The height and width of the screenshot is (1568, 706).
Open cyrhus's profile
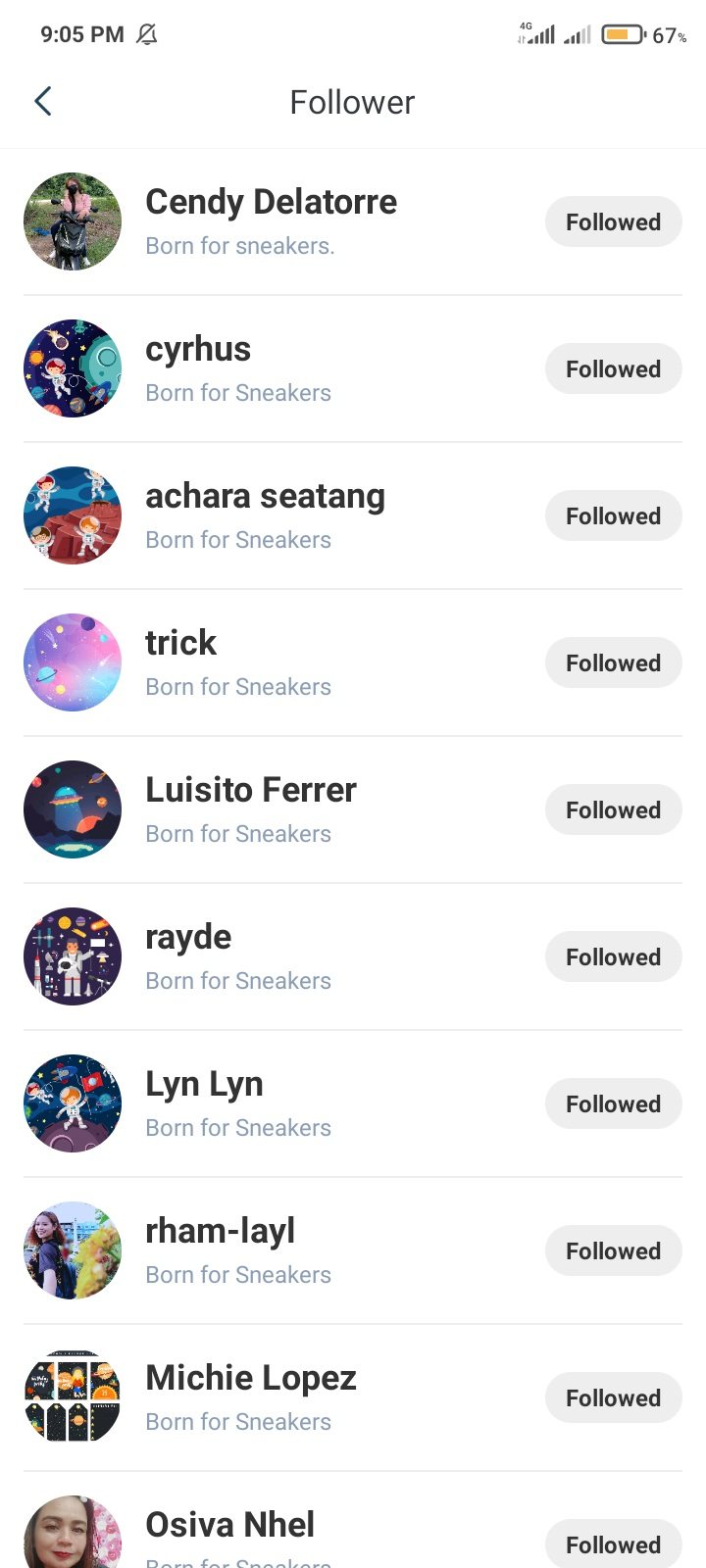click(x=198, y=350)
